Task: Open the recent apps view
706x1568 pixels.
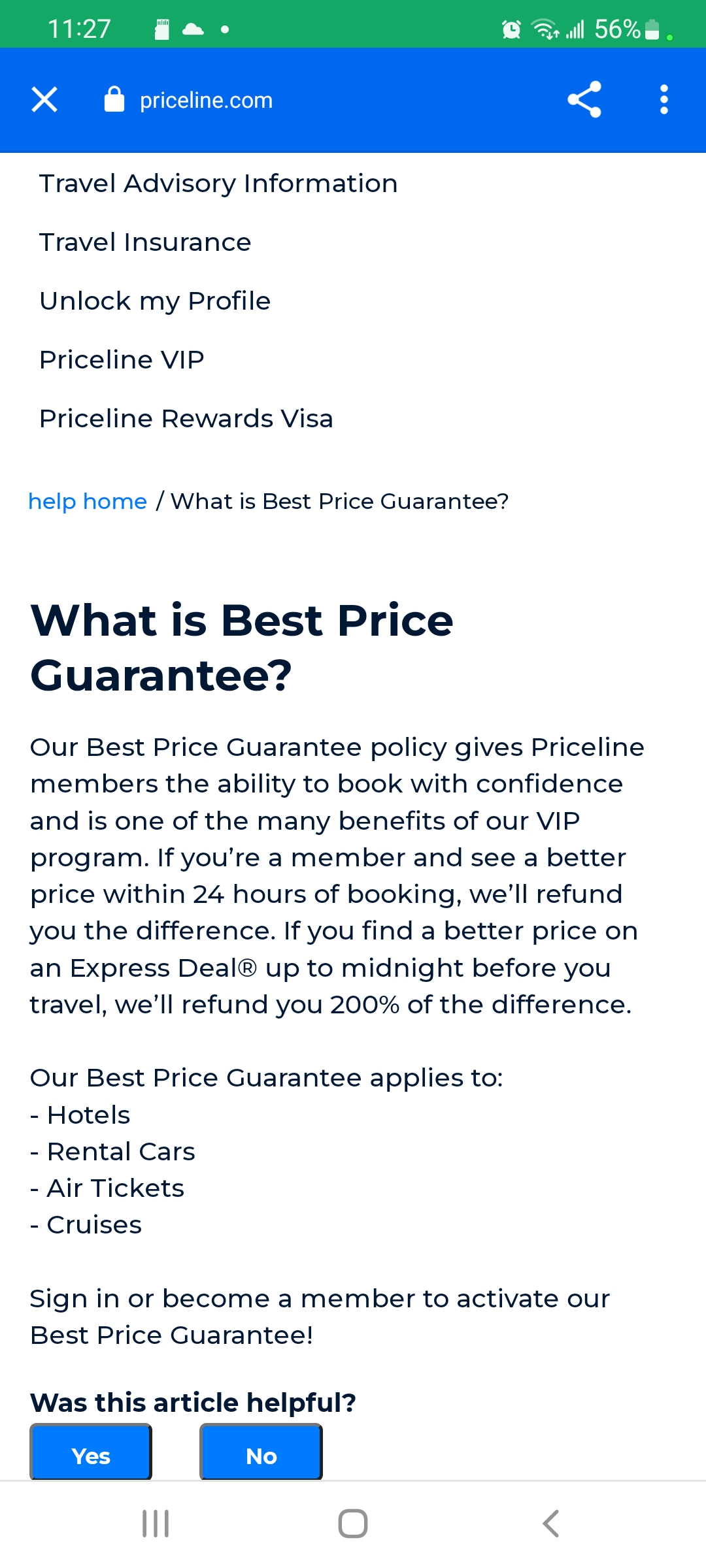Action: tap(156, 1524)
